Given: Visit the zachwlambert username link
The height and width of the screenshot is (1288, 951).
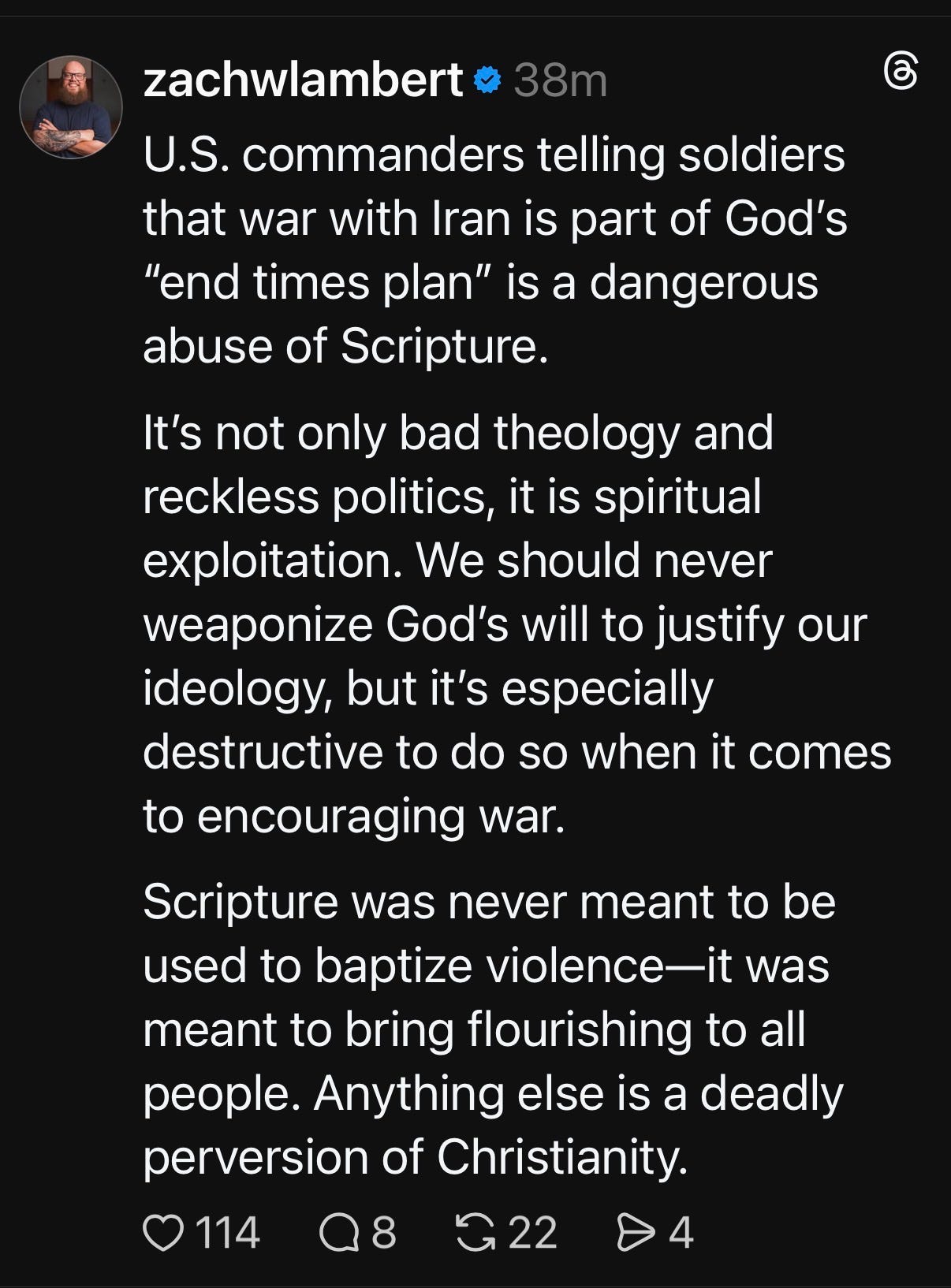Looking at the screenshot, I should point(303,80).
